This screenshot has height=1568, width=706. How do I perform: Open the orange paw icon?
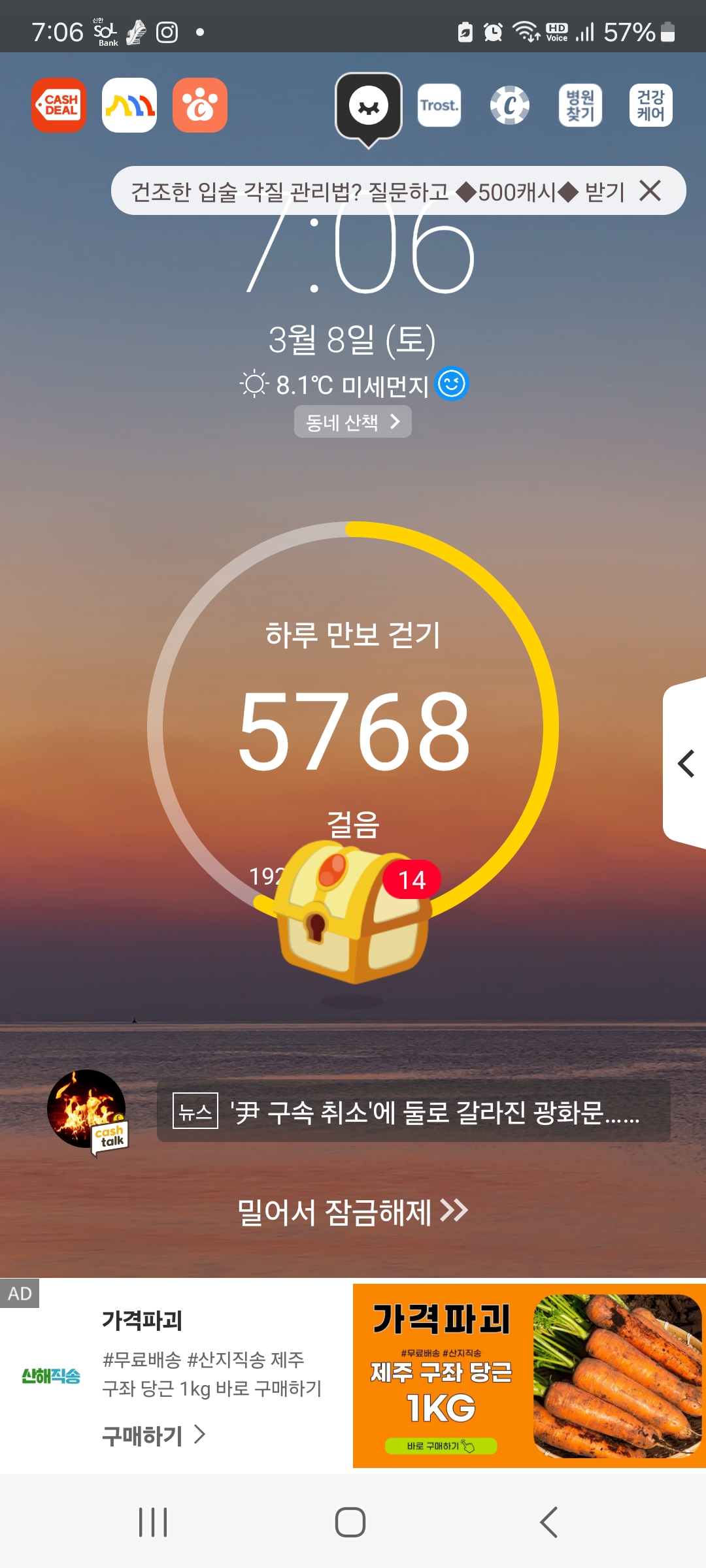pos(200,105)
